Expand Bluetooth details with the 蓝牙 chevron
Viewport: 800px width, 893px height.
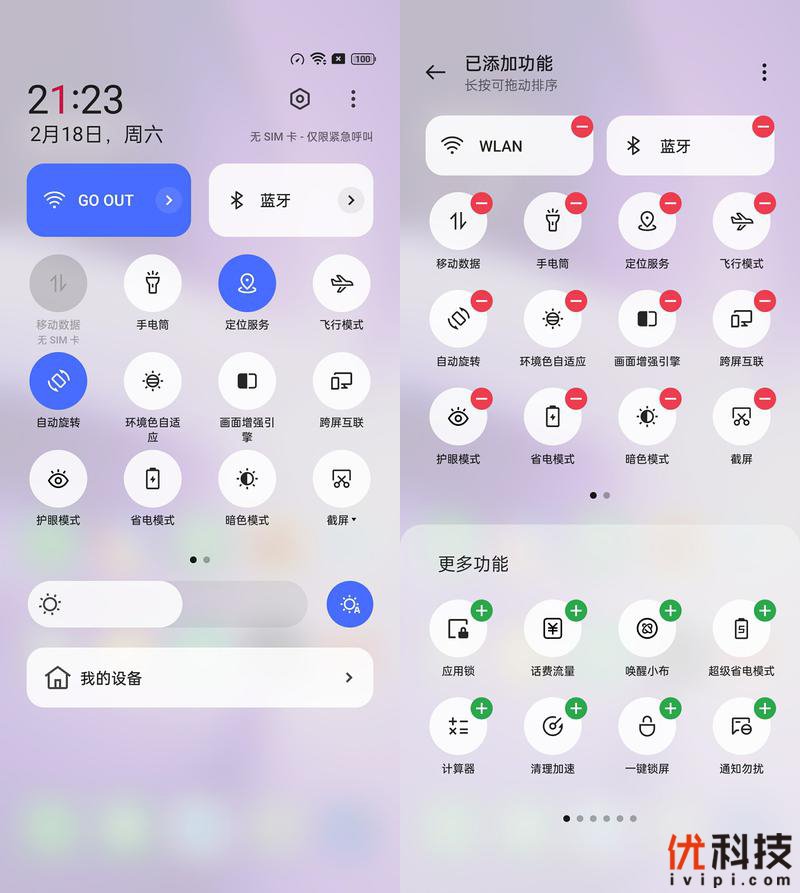pyautogui.click(x=350, y=200)
